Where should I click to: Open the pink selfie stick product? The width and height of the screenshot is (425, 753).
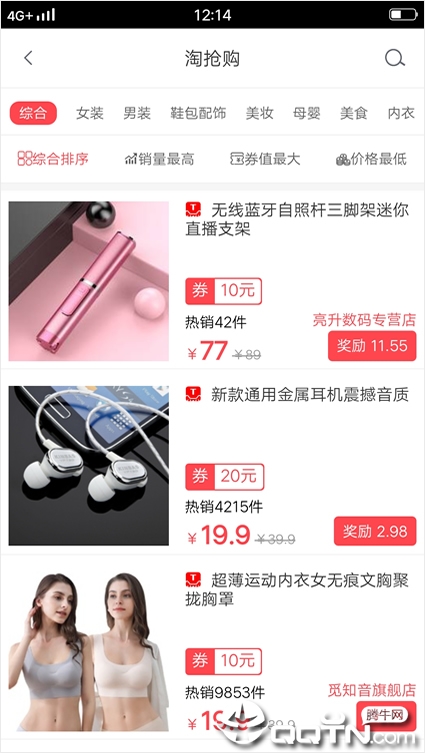(x=212, y=280)
